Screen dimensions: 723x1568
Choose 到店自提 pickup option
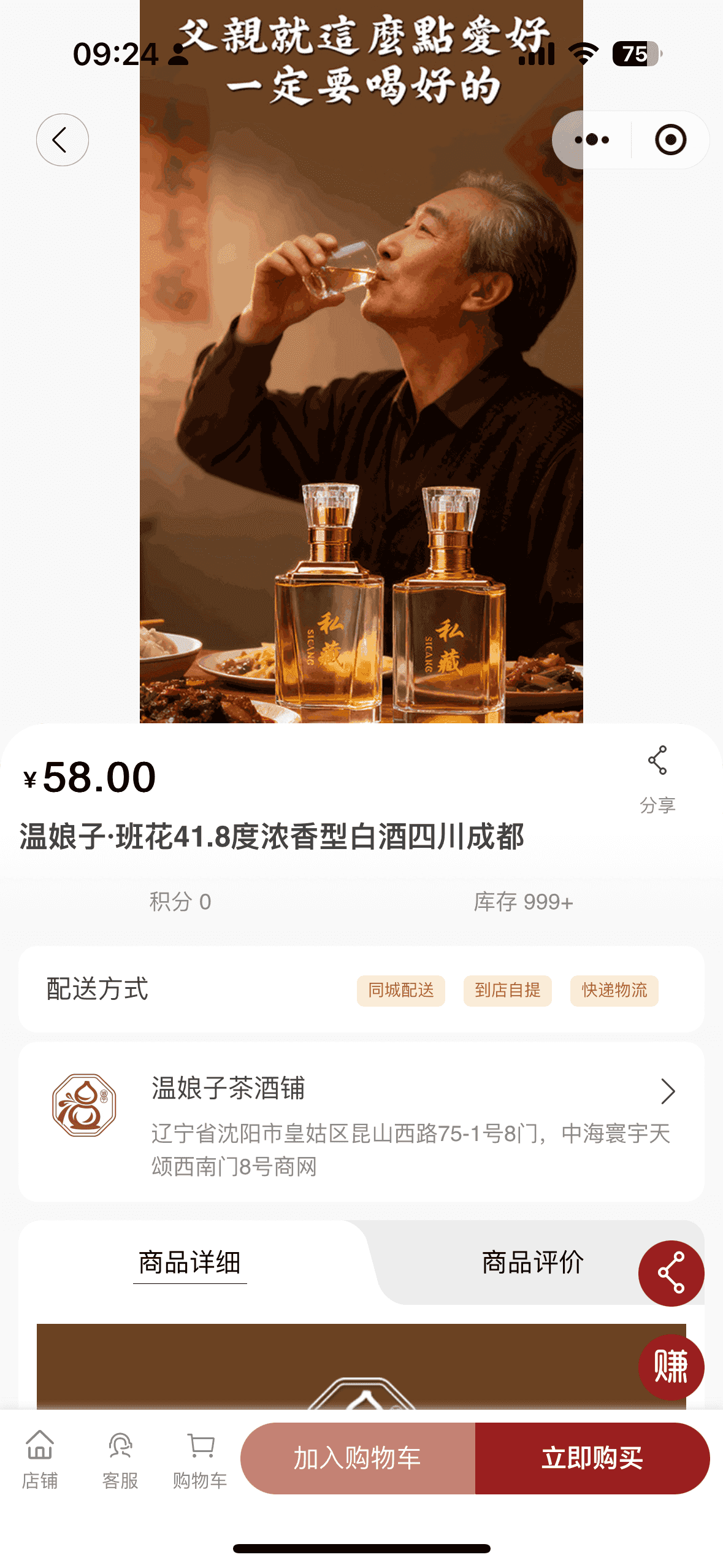(507, 990)
